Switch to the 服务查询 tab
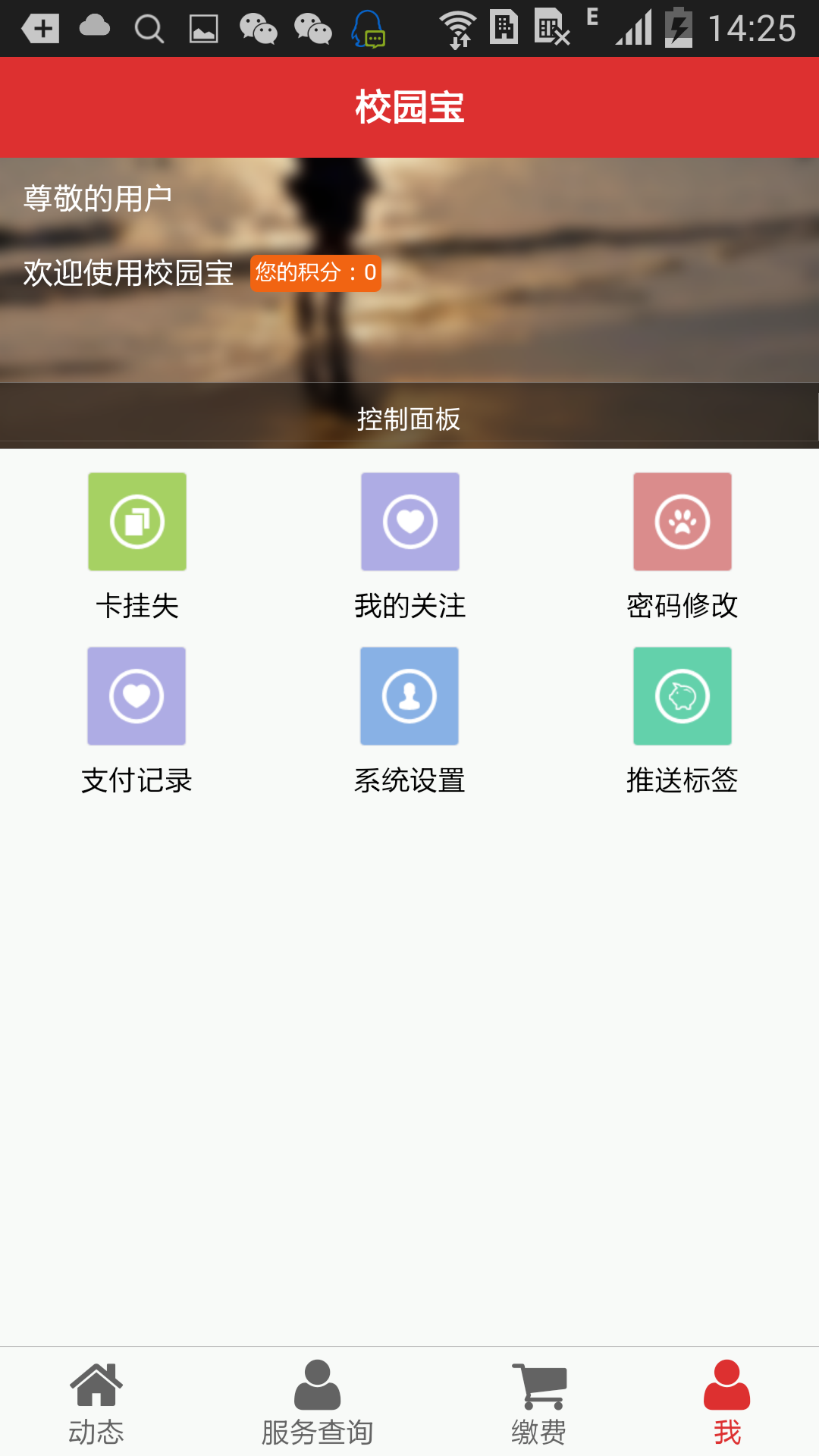Viewport: 819px width, 1456px height. [x=317, y=1403]
